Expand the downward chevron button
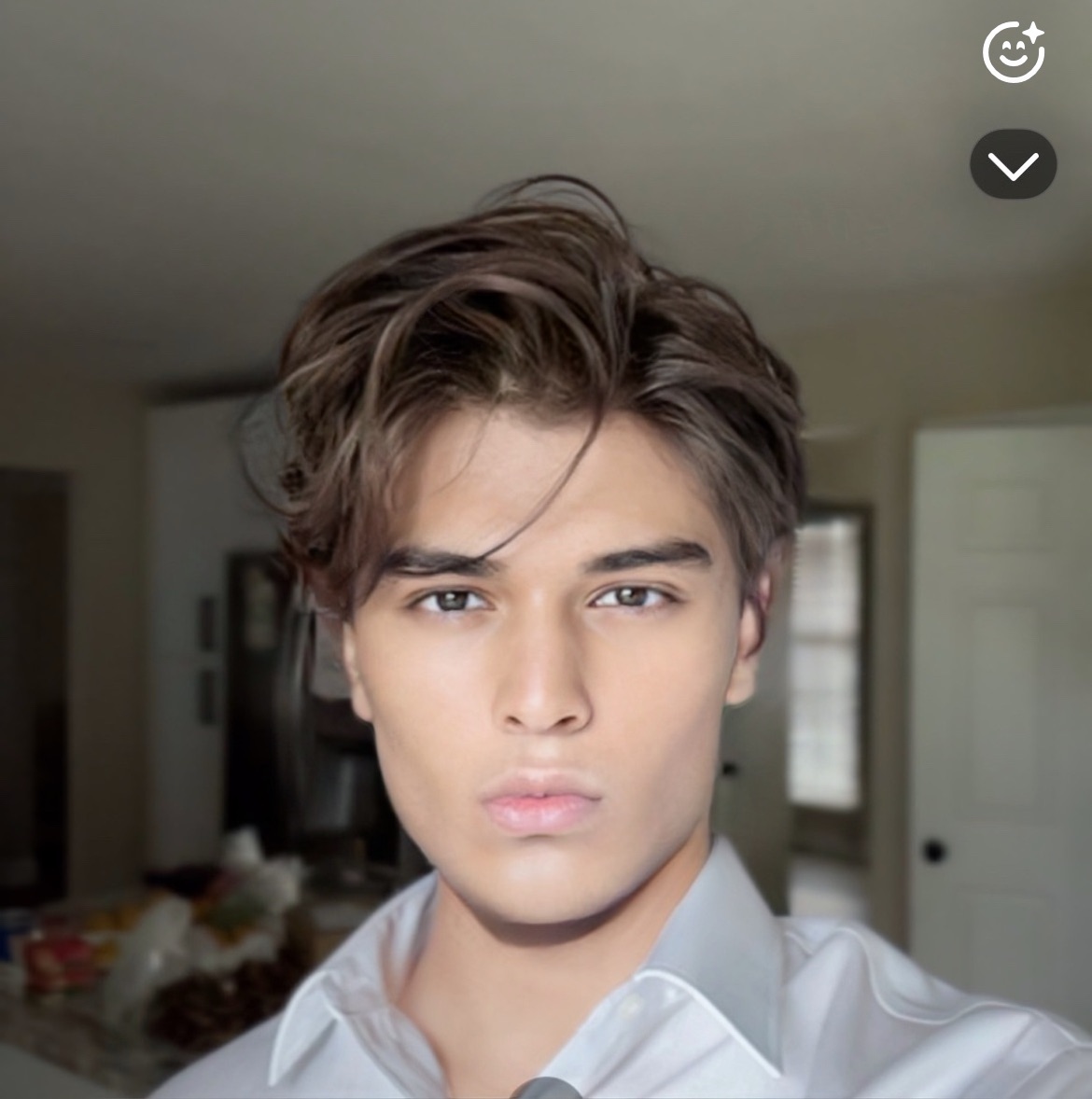 point(1013,165)
